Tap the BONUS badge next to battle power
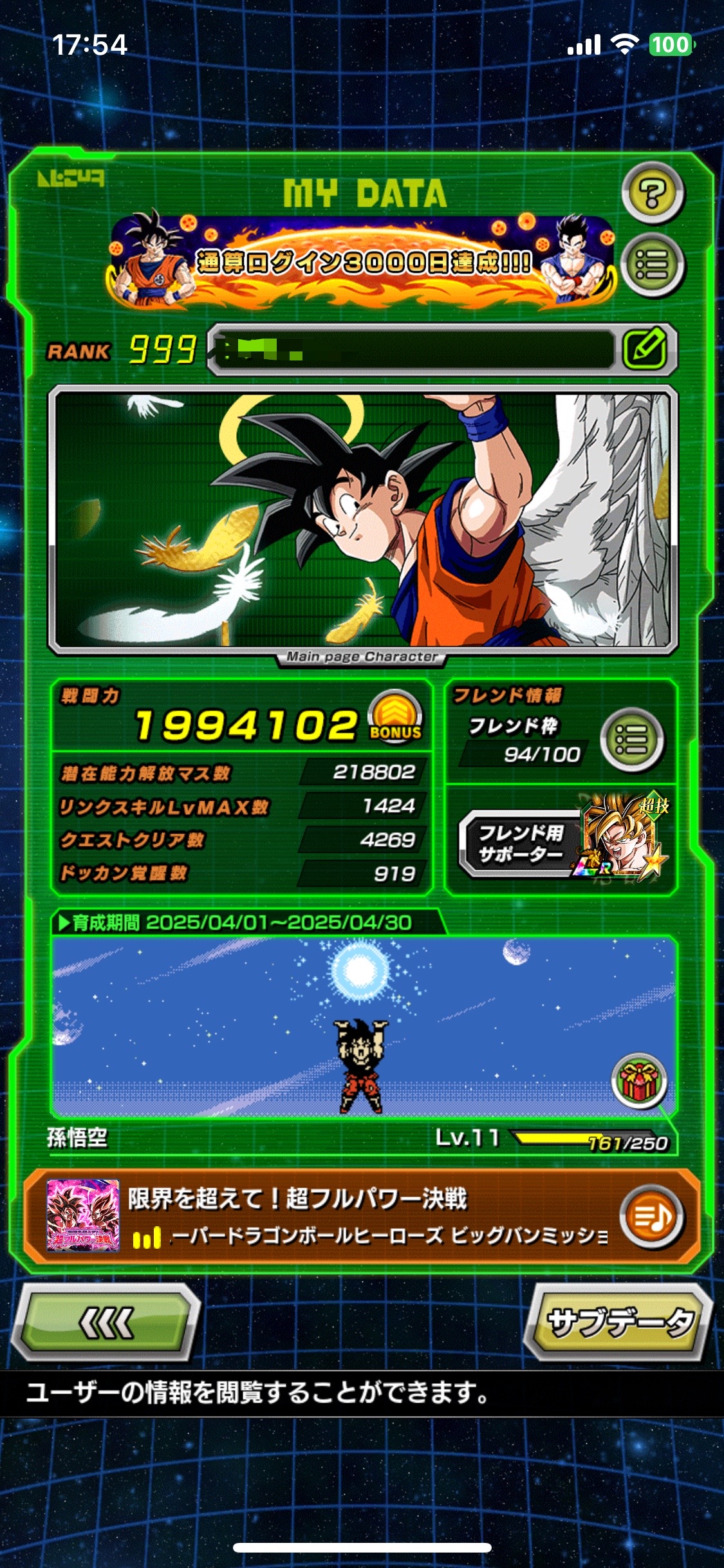 point(395,718)
